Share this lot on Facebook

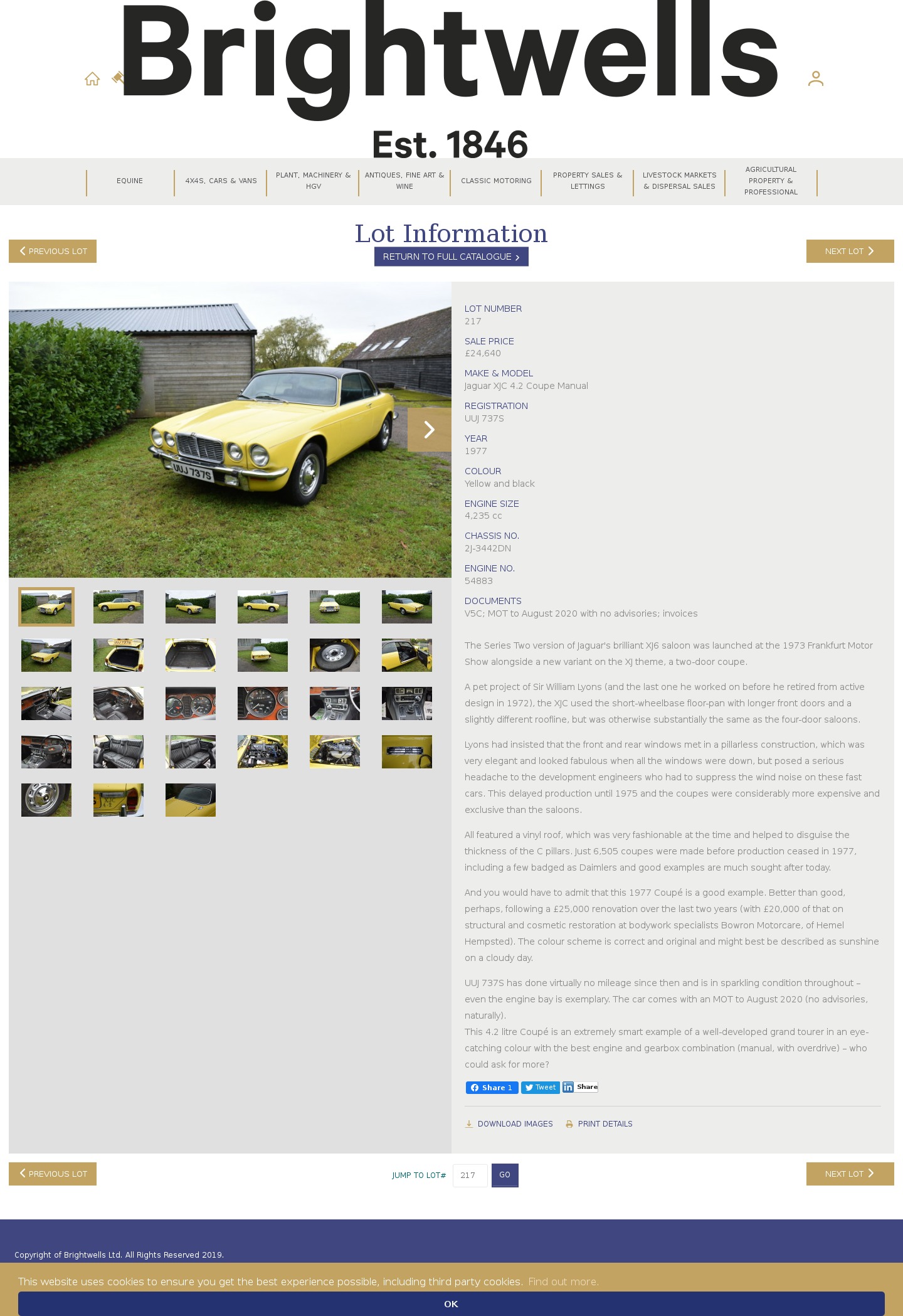click(x=492, y=1087)
